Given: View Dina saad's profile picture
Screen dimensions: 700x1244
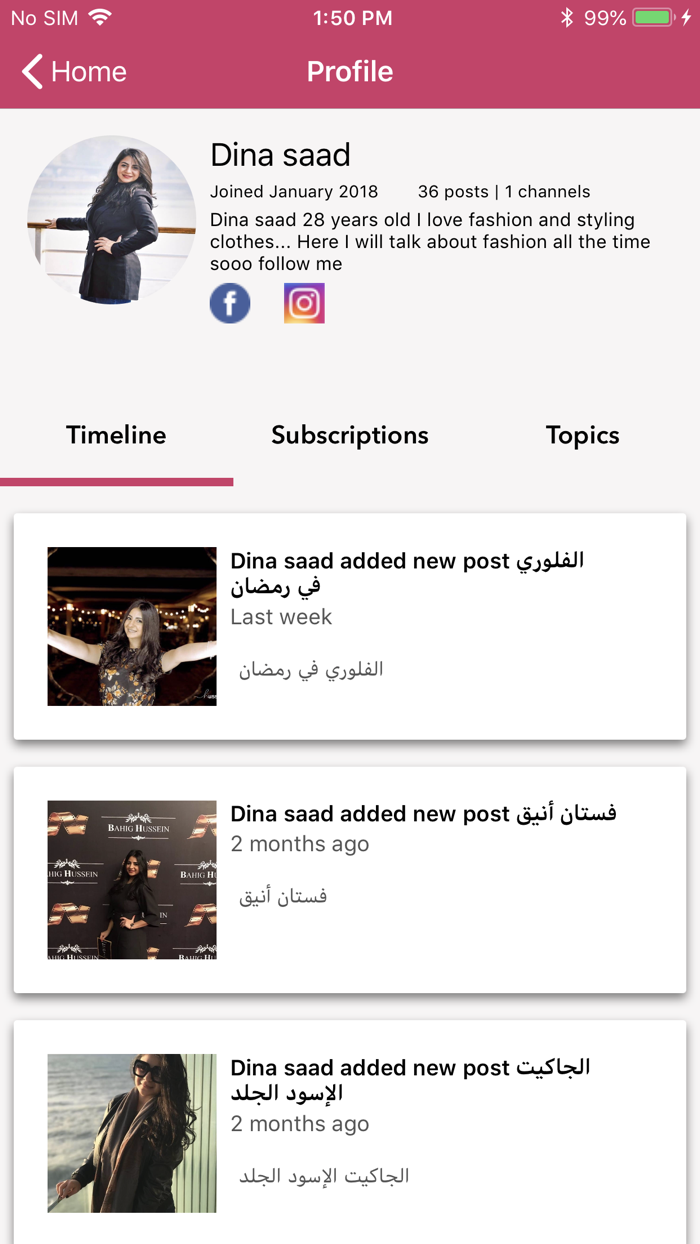Looking at the screenshot, I should pyautogui.click(x=112, y=220).
